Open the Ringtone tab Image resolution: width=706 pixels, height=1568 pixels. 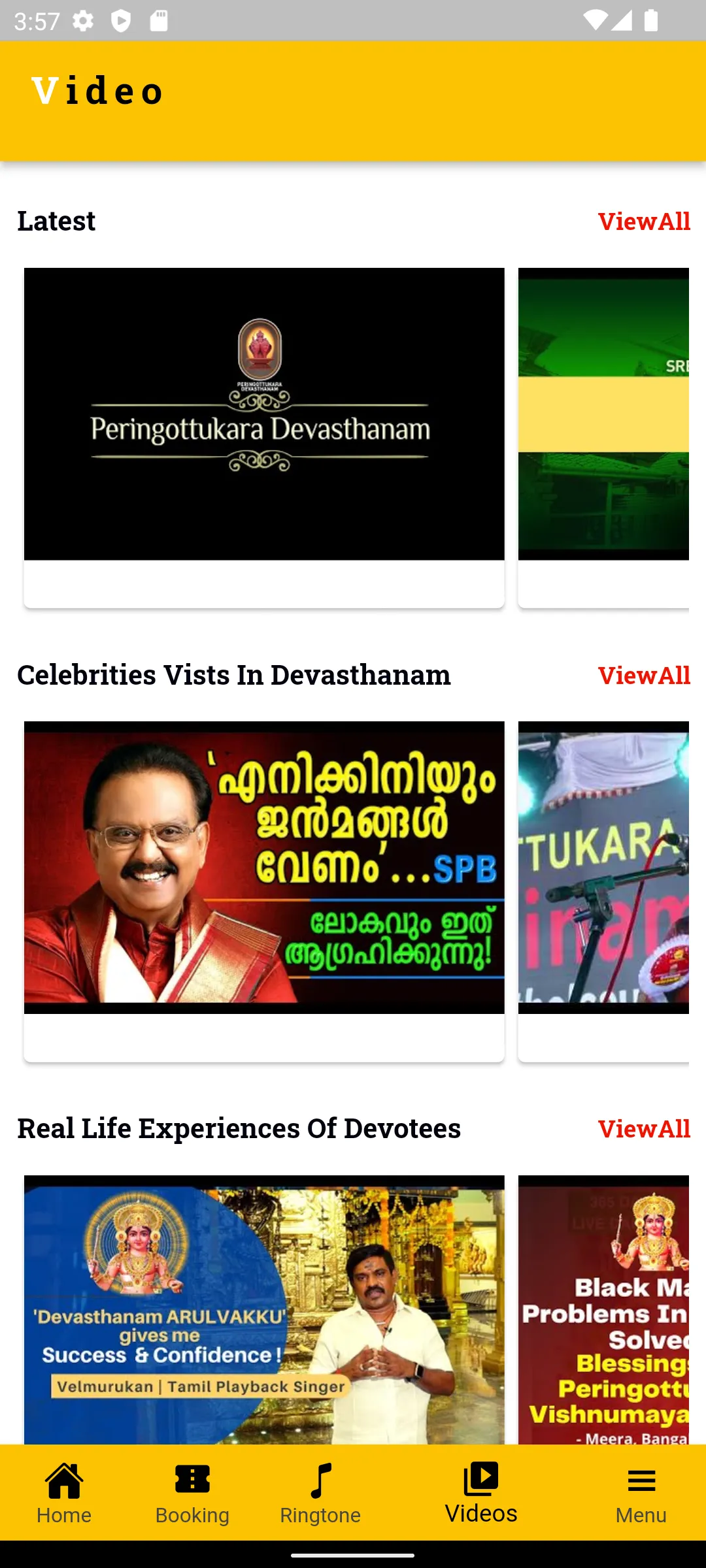[320, 1494]
